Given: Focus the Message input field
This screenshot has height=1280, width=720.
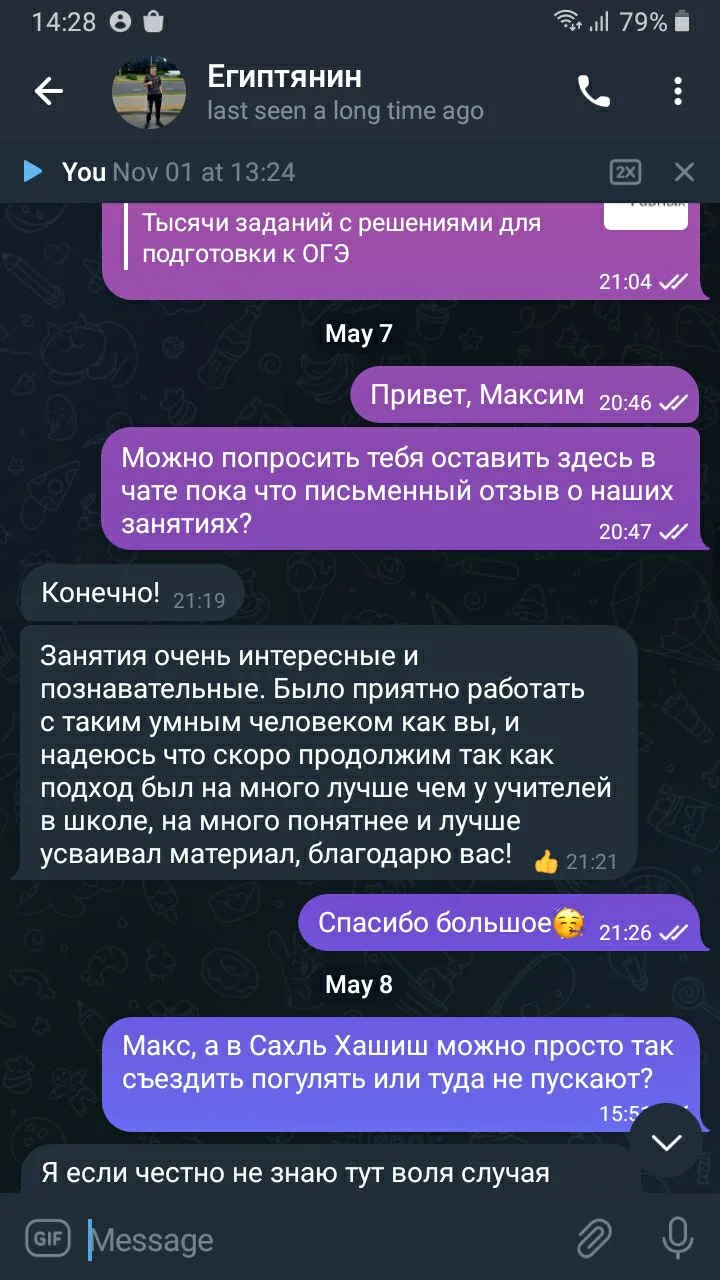Looking at the screenshot, I should [320, 1240].
